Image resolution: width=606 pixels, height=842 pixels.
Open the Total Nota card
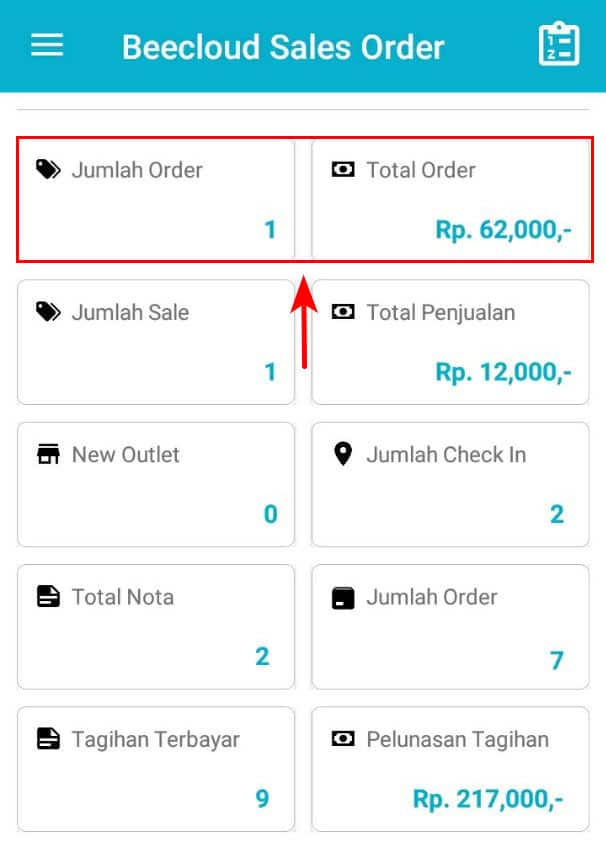pyautogui.click(x=156, y=627)
